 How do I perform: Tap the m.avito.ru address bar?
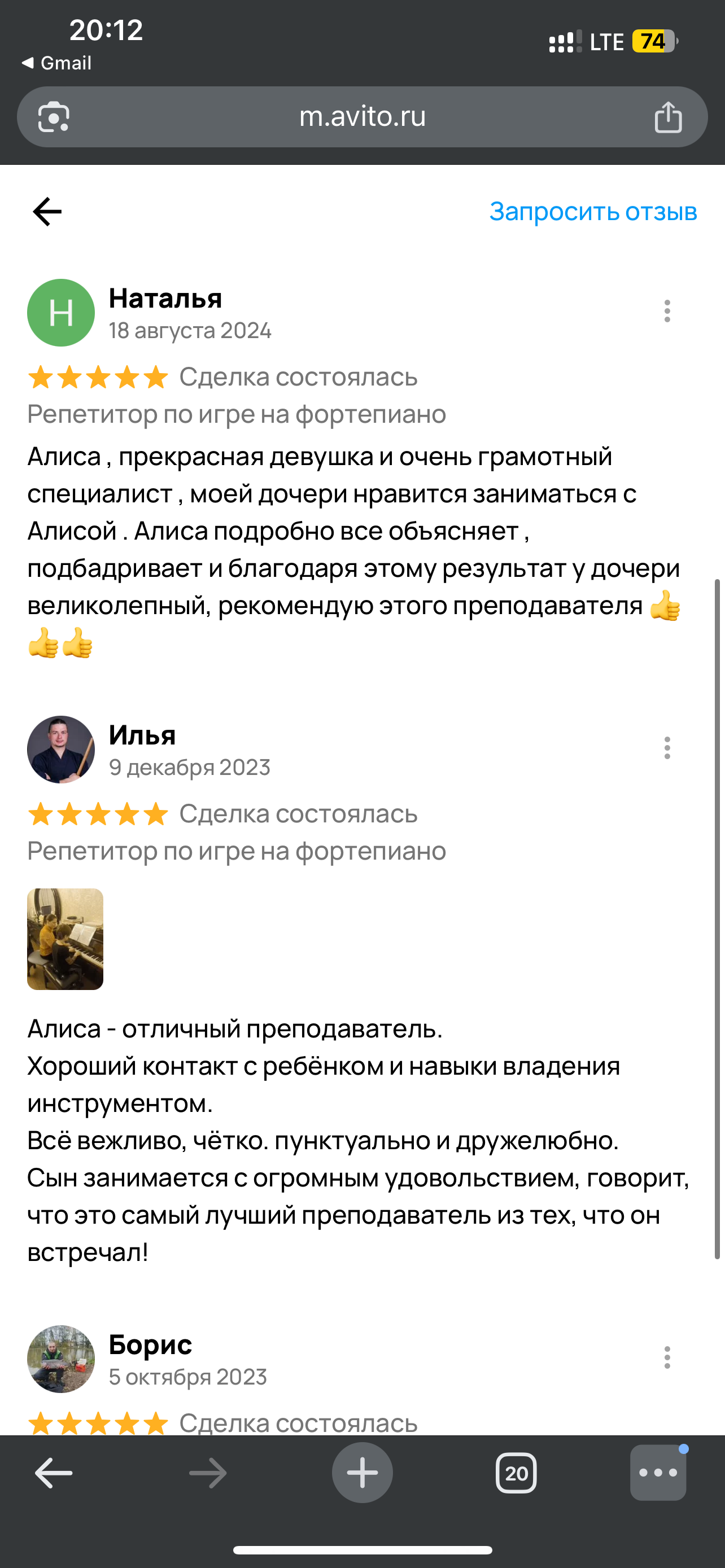tap(362, 116)
